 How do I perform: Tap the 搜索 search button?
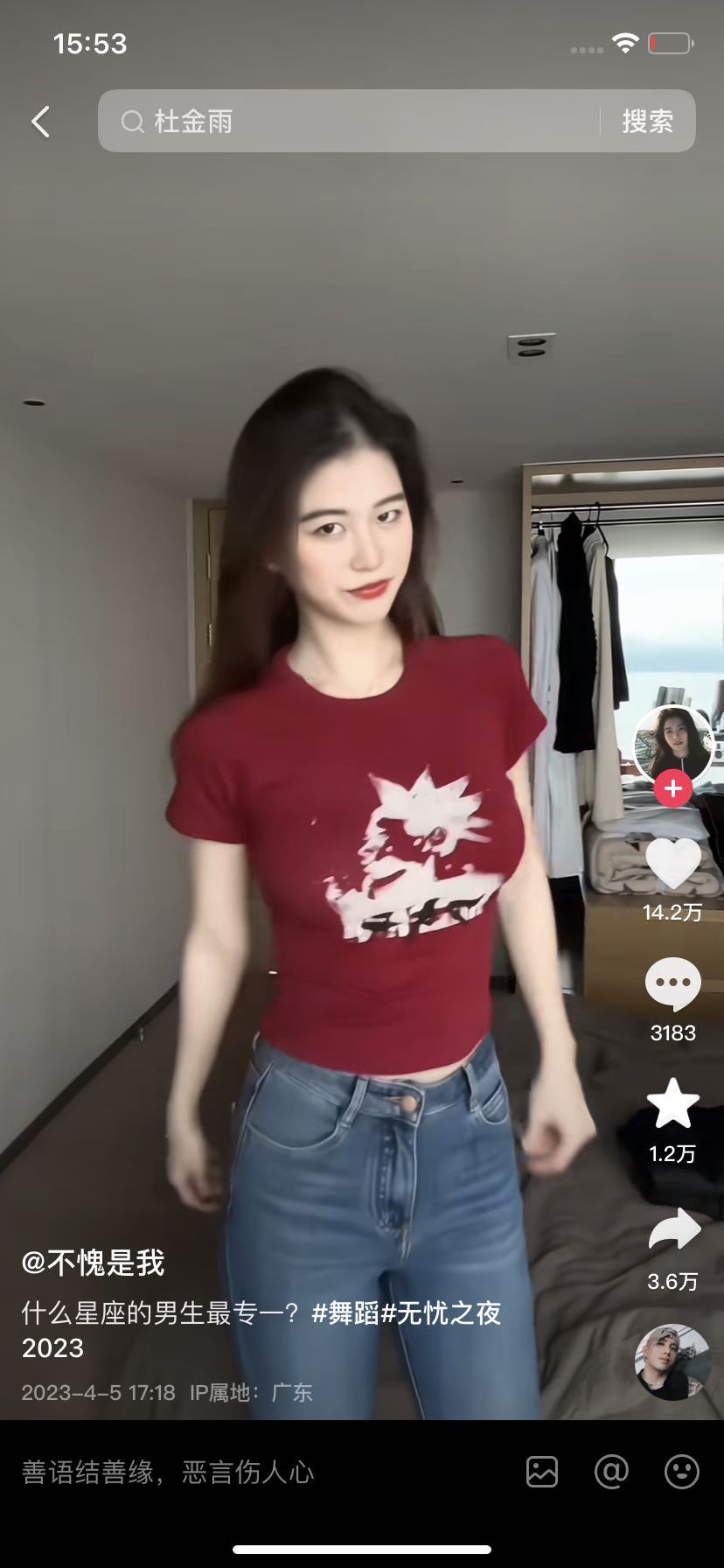(647, 122)
